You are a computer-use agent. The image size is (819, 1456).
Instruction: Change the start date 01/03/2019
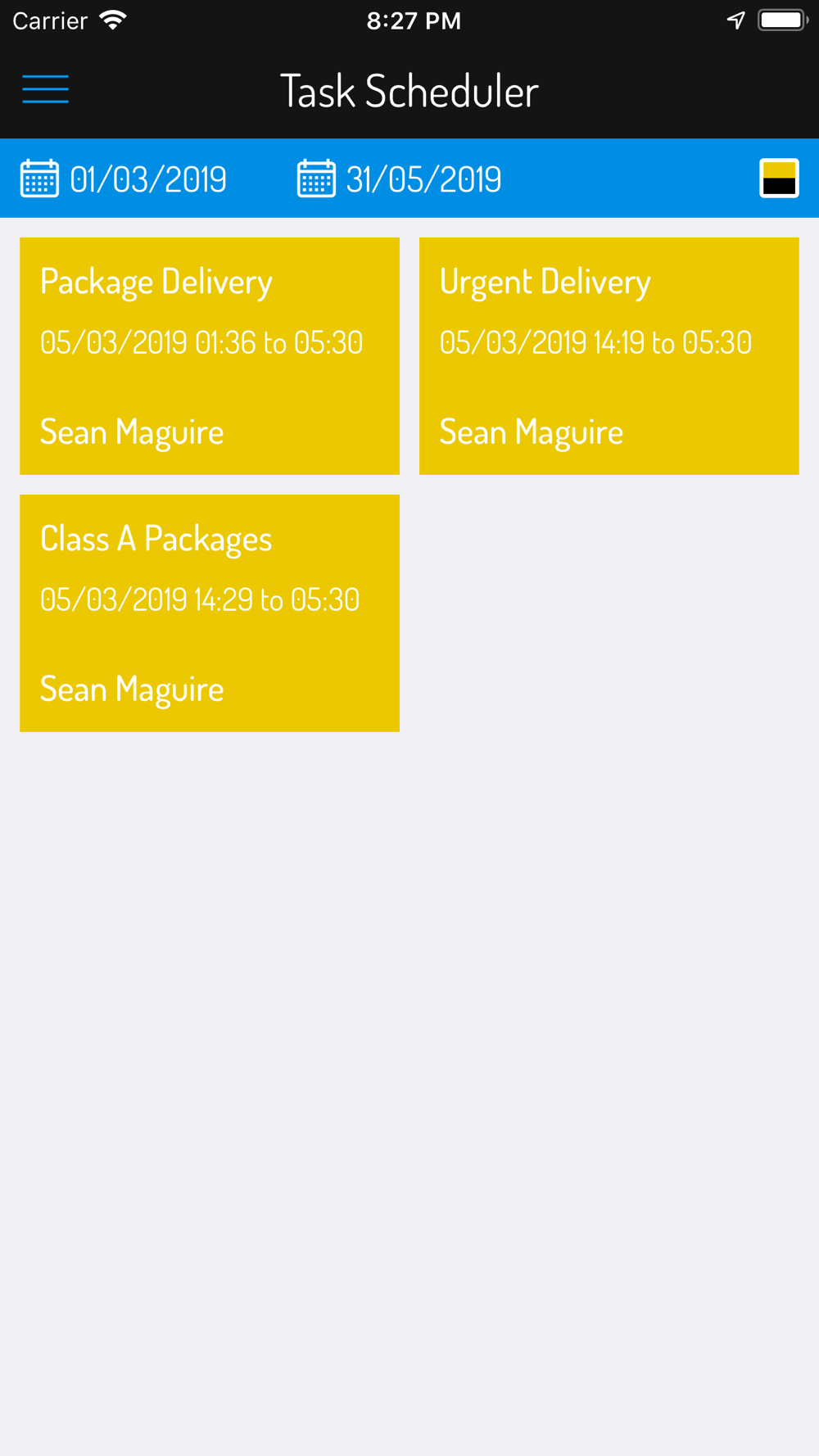[x=124, y=179]
